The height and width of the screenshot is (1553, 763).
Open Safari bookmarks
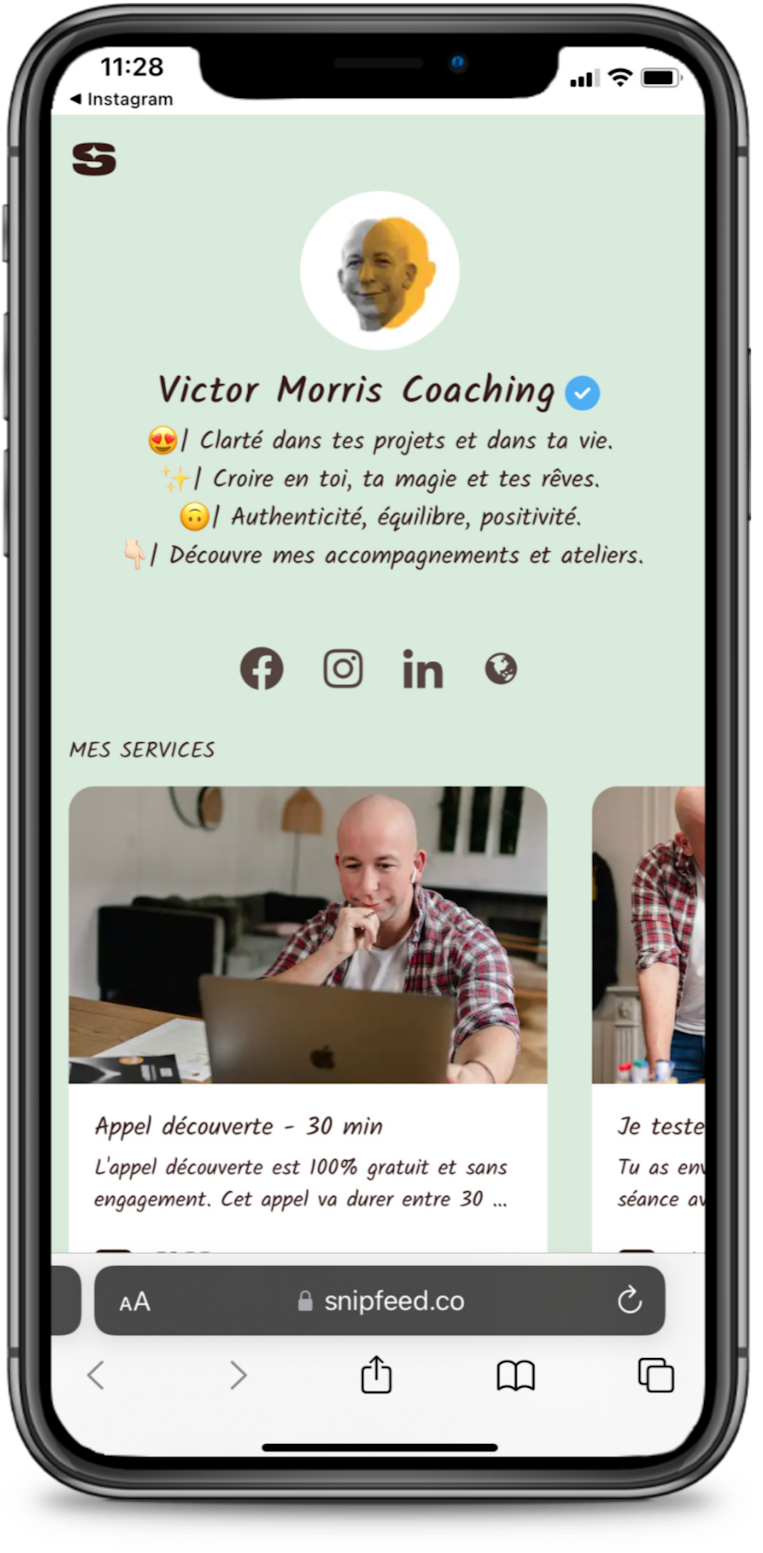(516, 1376)
